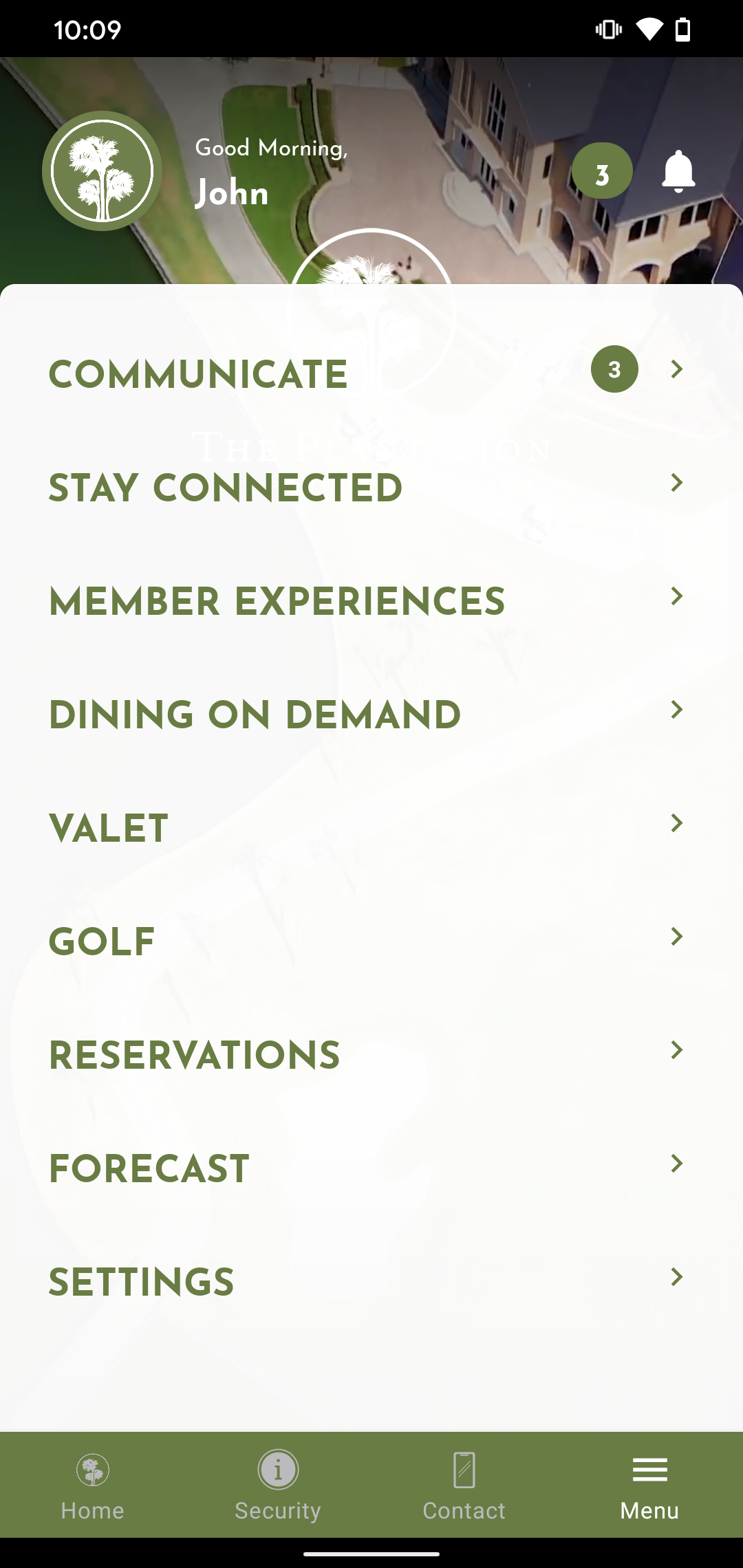Open Stay Connected

click(371, 486)
